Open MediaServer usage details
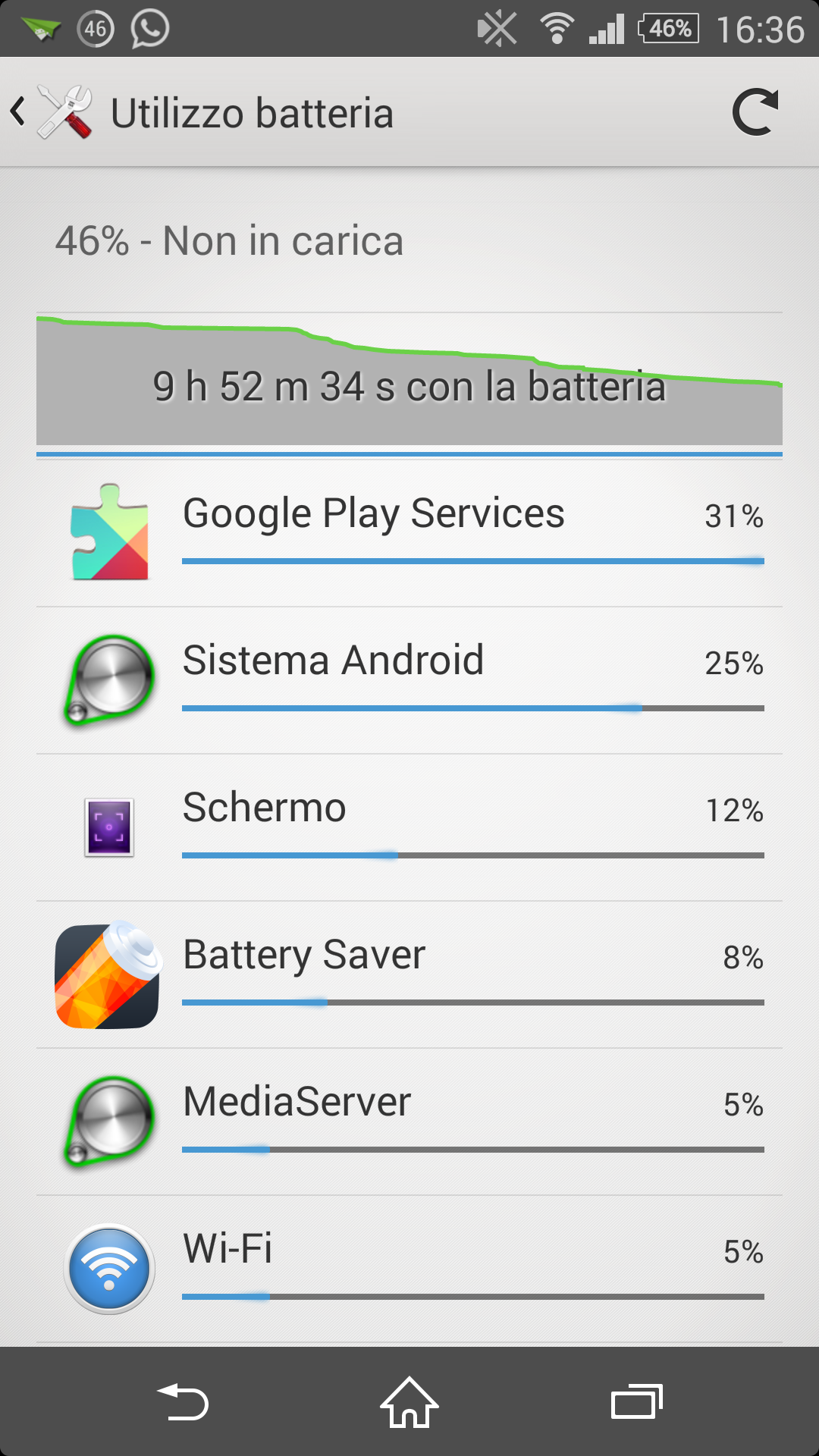819x1456 pixels. [x=409, y=1122]
